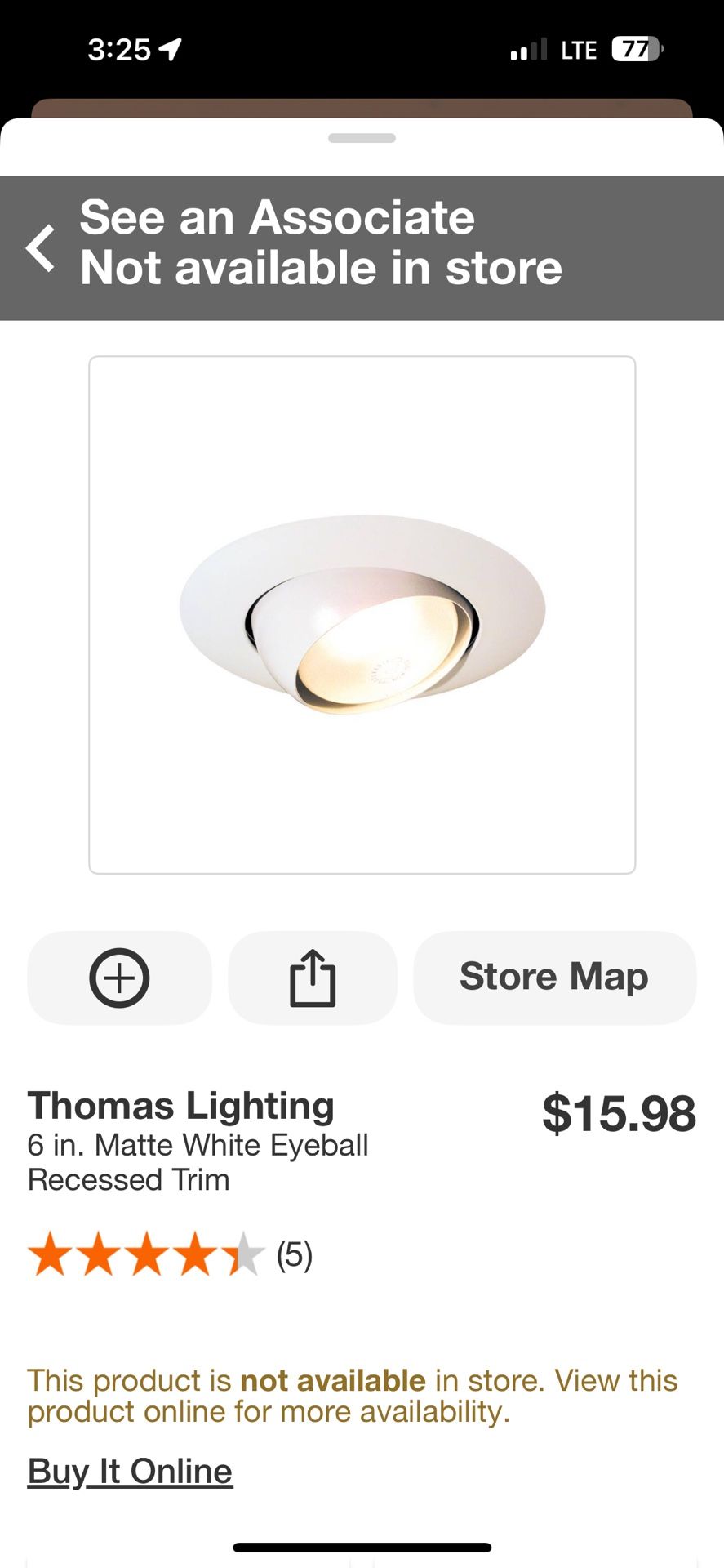This screenshot has width=724, height=1568.
Task: Follow the Buy It Online link
Action: (x=131, y=1472)
